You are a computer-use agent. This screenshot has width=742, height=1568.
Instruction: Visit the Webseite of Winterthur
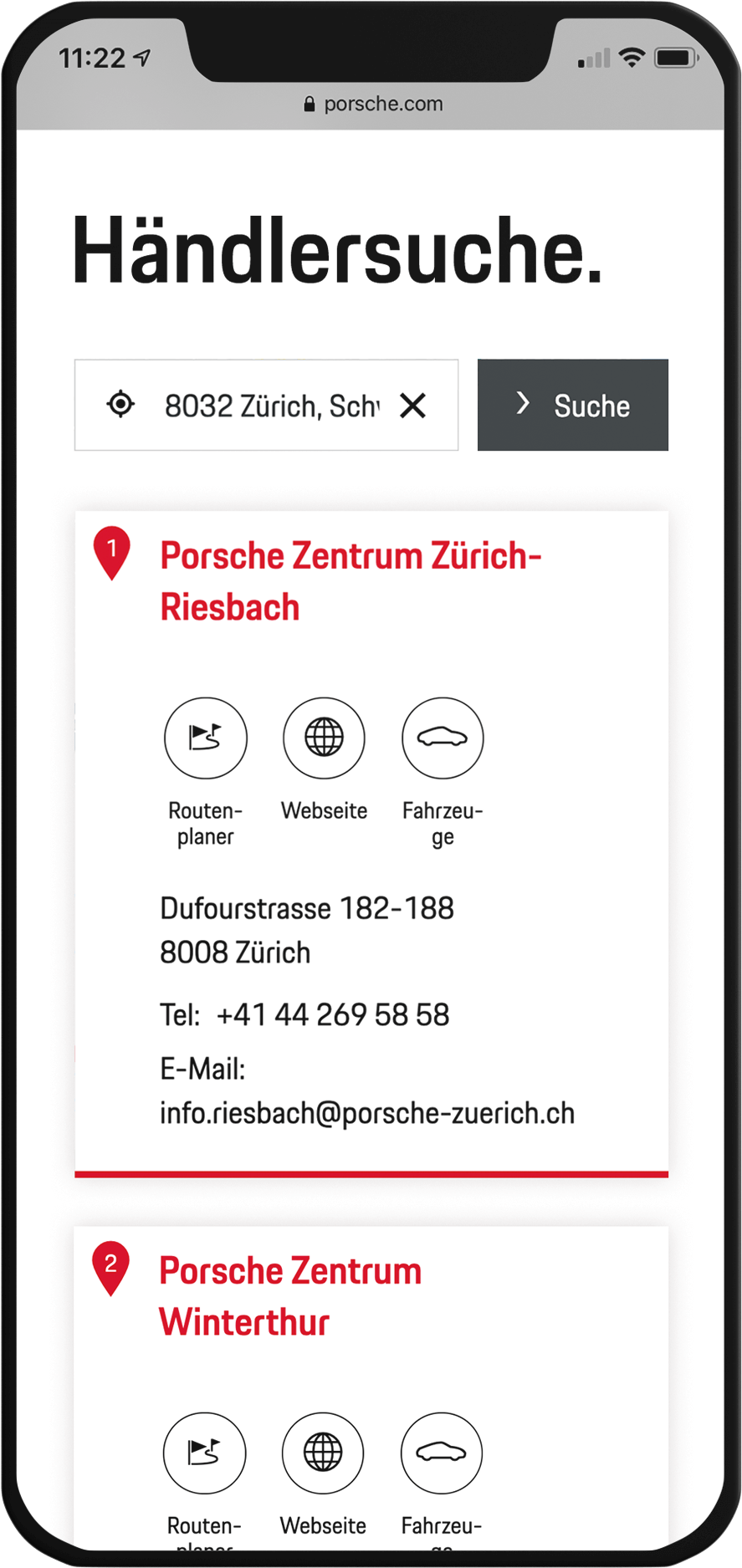[x=323, y=1453]
